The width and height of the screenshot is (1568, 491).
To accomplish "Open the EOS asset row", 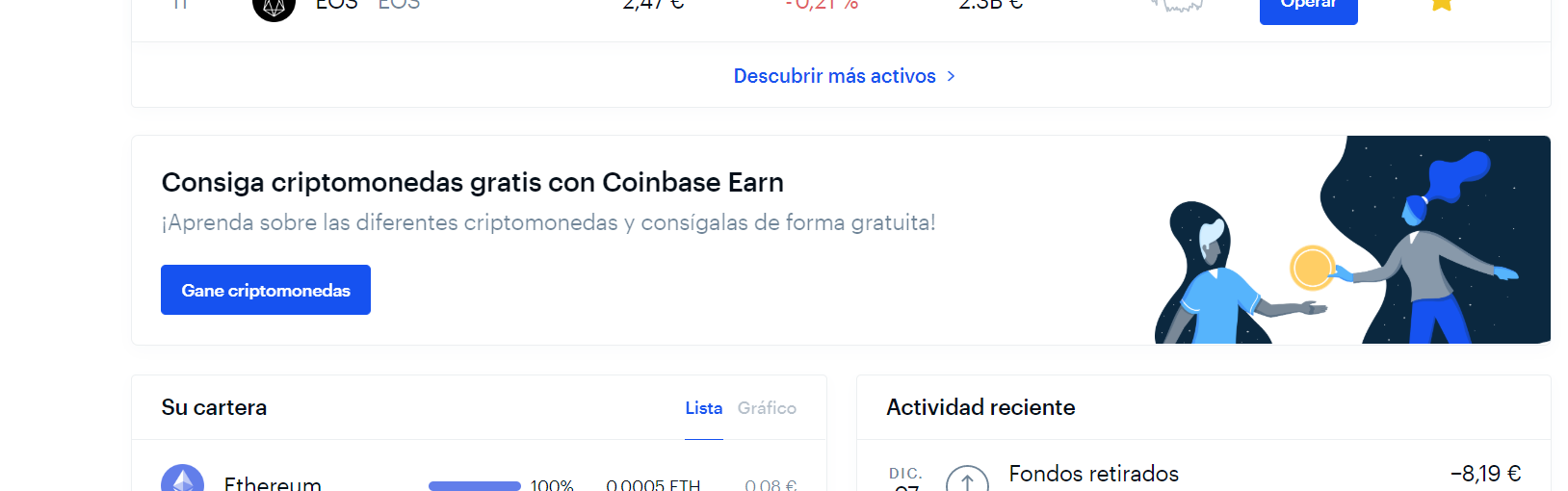I will point(337,6).
